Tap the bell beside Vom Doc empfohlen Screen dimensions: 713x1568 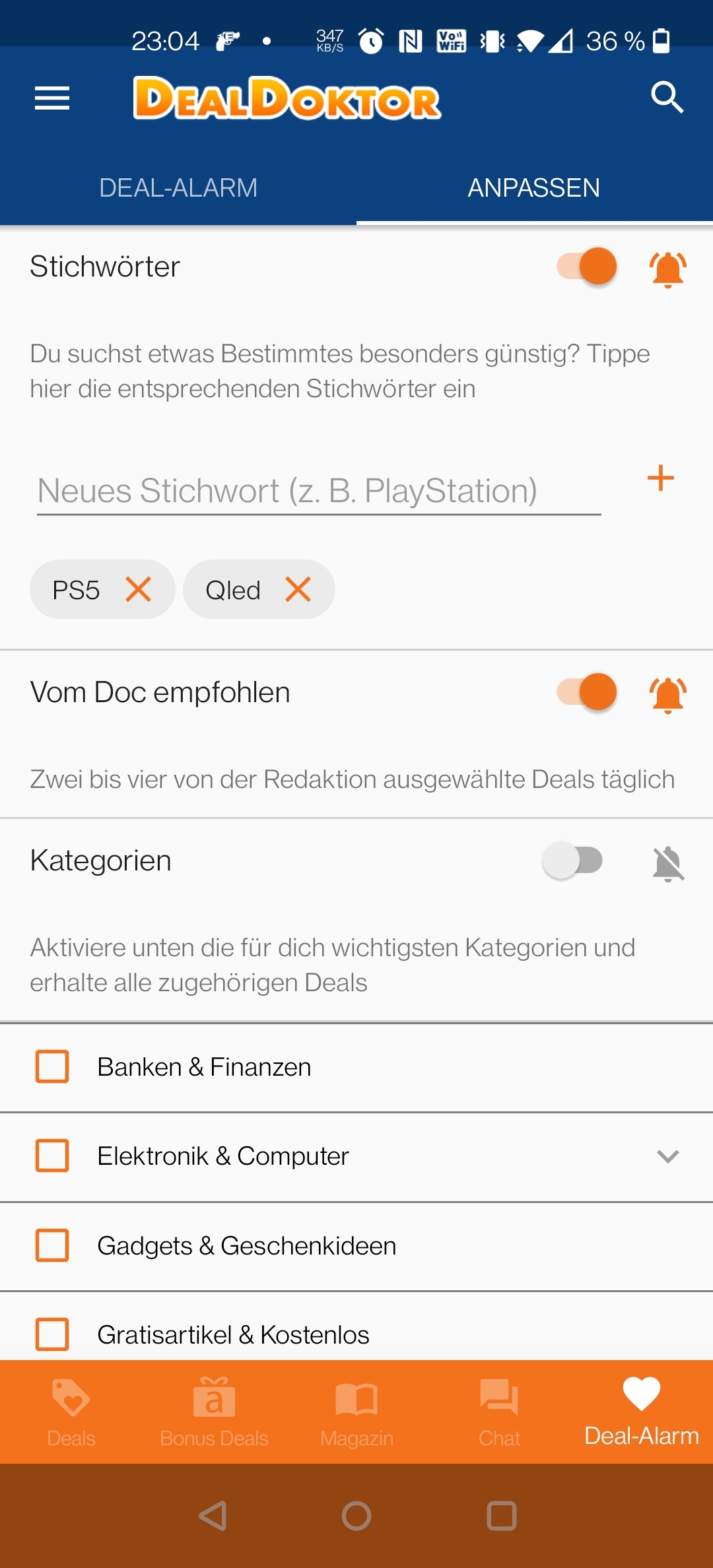click(668, 694)
